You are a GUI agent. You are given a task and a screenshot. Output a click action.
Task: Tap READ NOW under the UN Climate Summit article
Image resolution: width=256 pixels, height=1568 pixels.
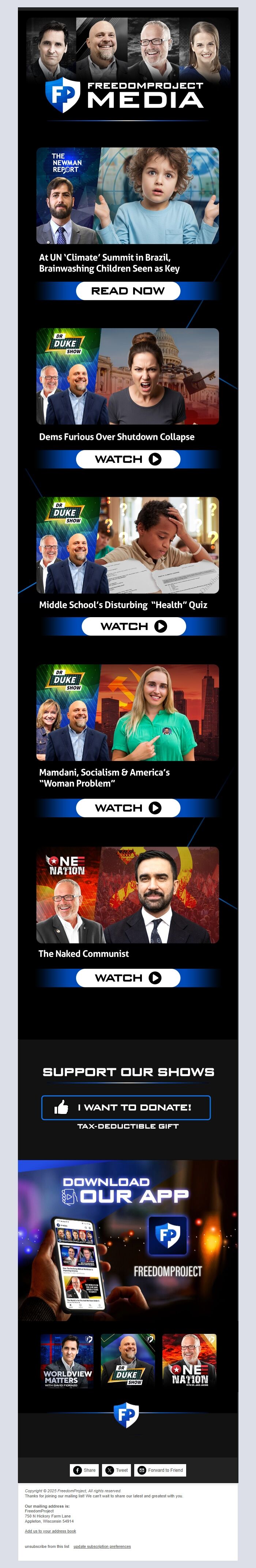[128, 291]
